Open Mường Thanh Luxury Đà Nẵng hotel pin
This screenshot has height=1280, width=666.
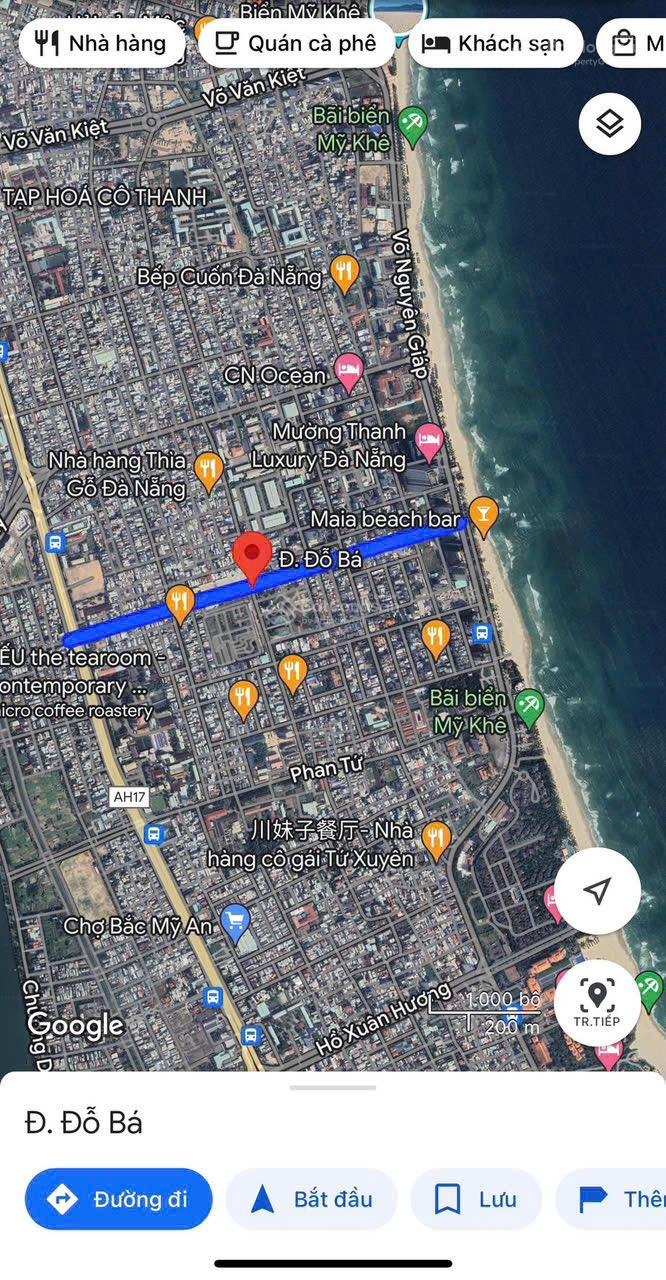429,440
